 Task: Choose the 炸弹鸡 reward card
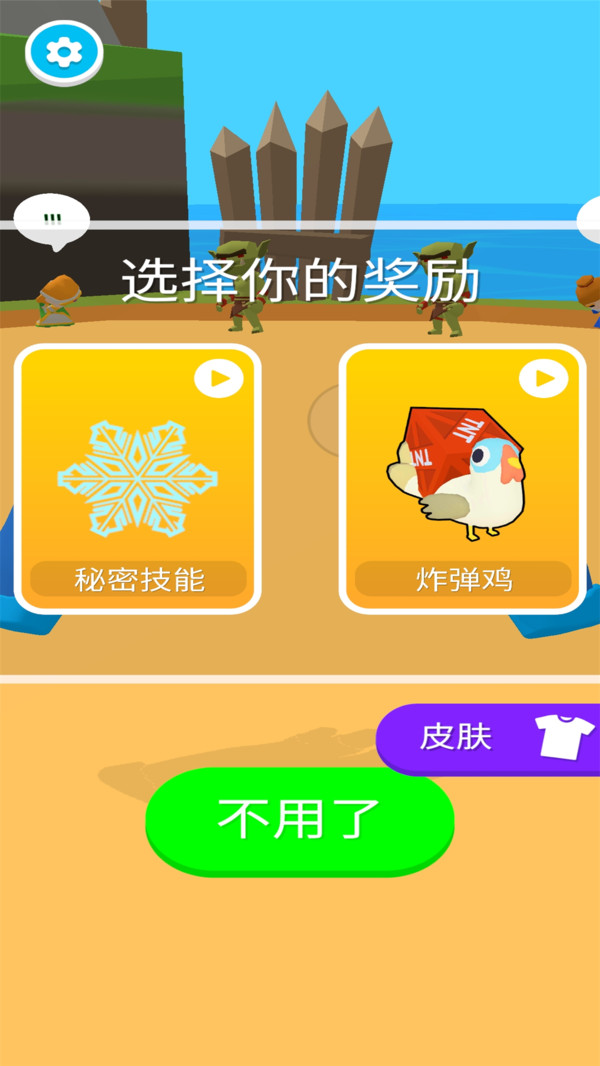click(463, 478)
